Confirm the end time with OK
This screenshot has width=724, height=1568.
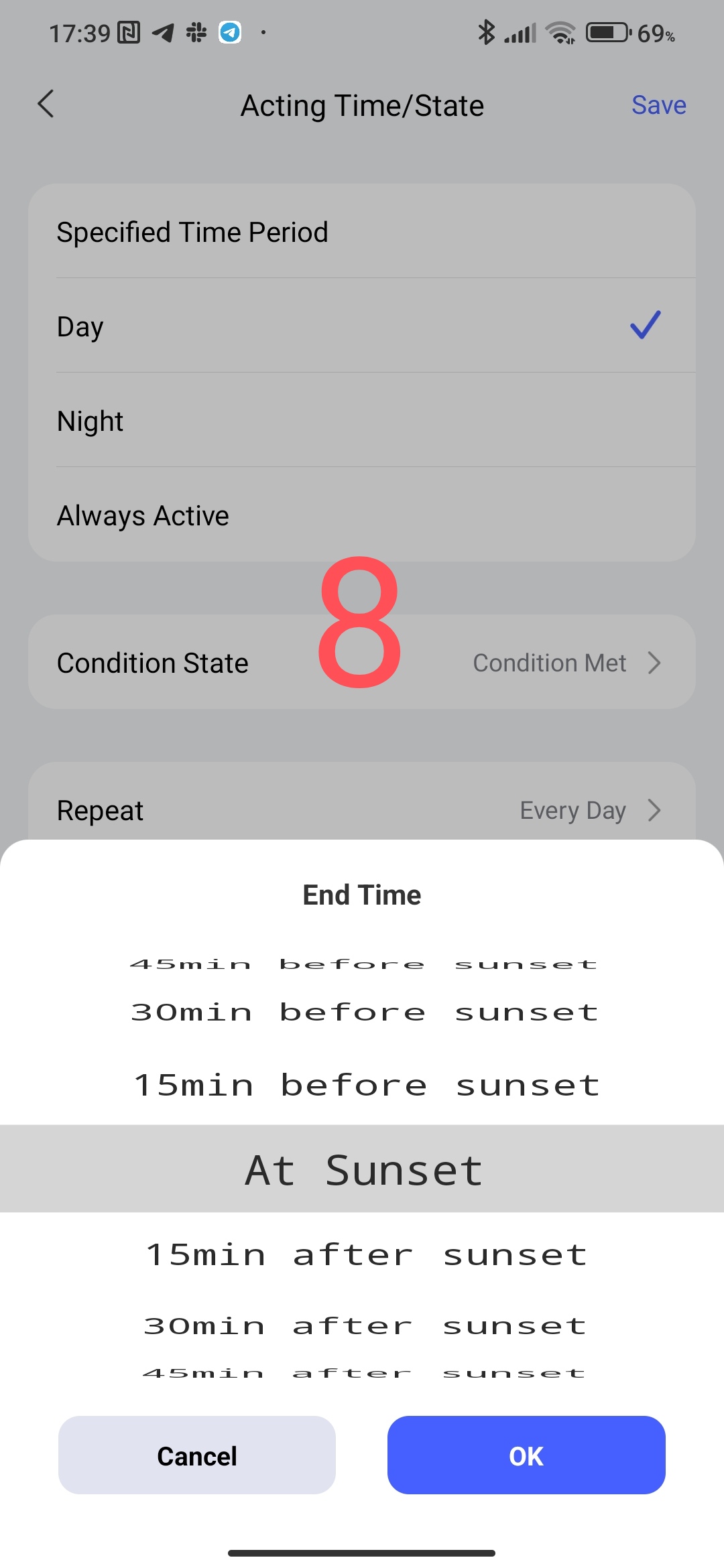(x=526, y=1455)
